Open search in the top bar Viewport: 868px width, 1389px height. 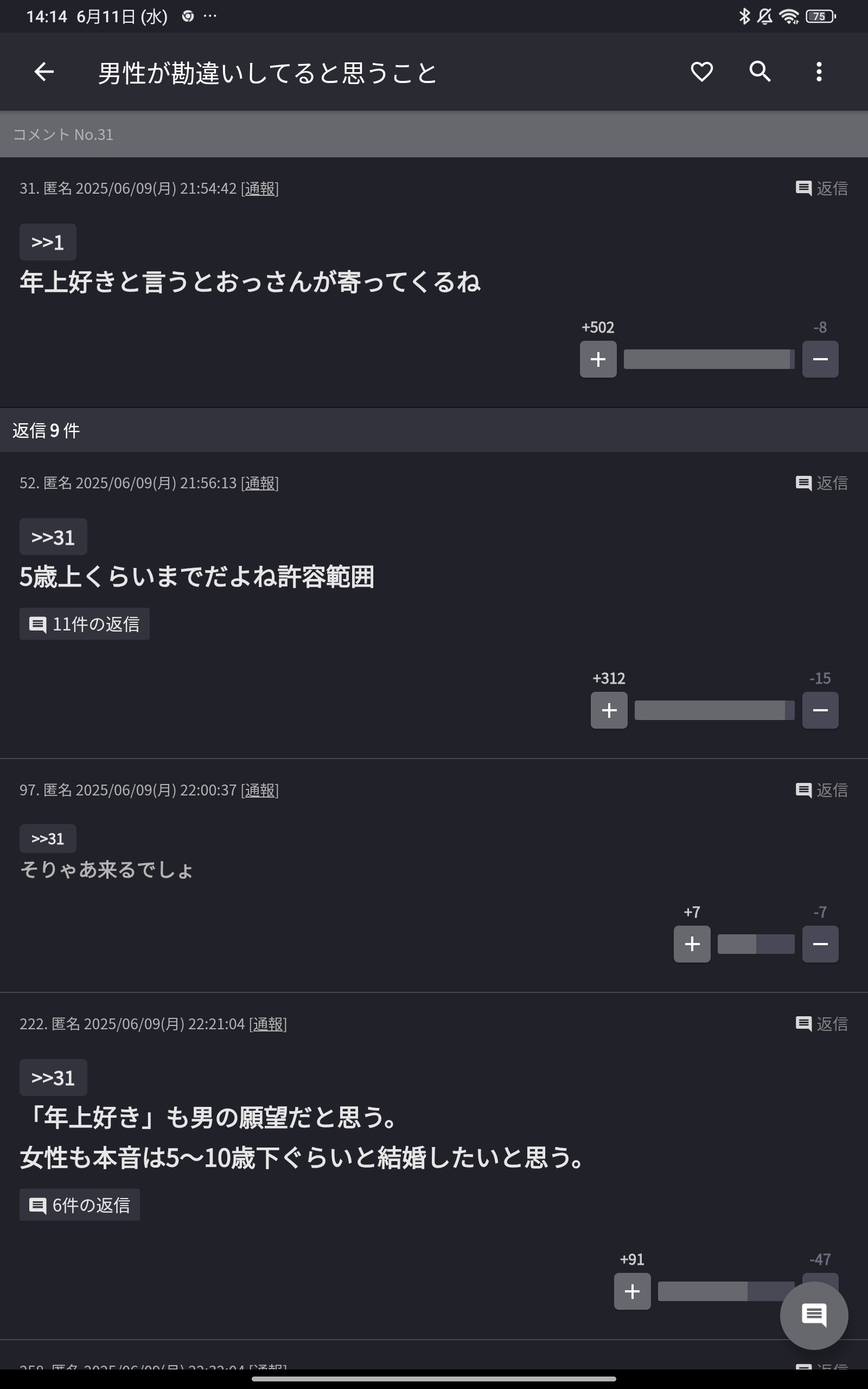tap(760, 72)
